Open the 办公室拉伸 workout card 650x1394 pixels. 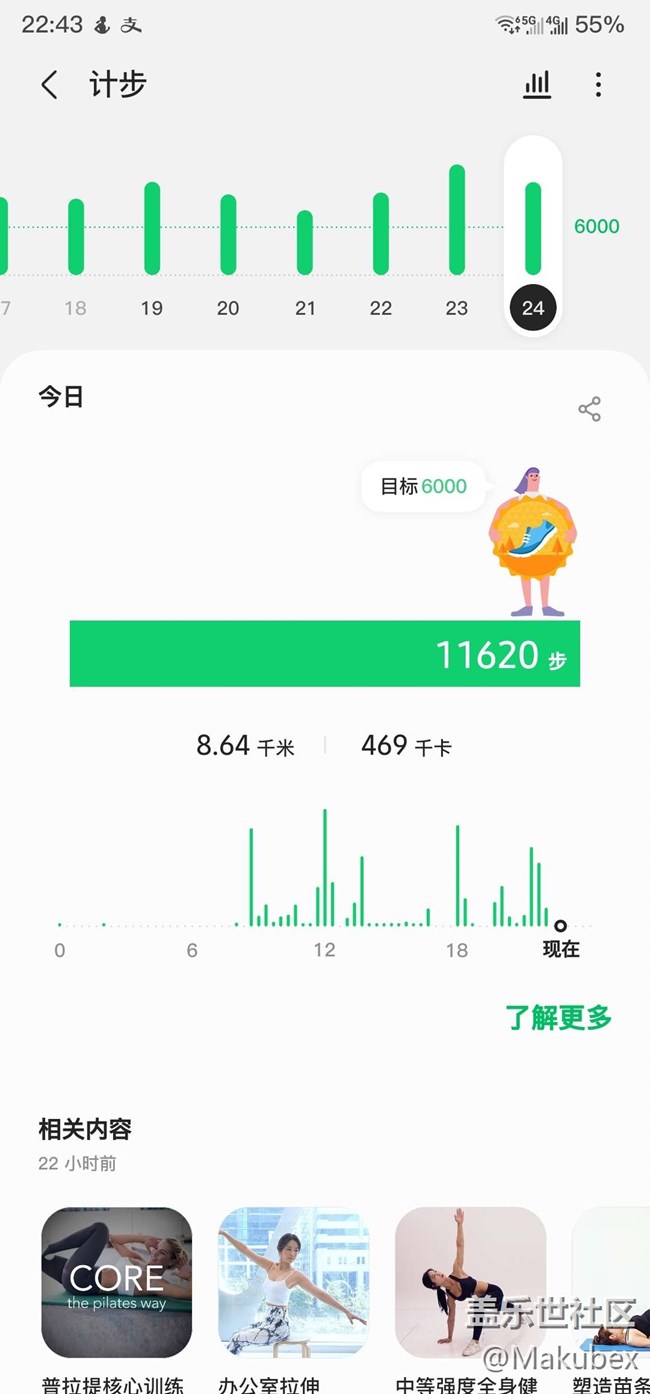[294, 1282]
